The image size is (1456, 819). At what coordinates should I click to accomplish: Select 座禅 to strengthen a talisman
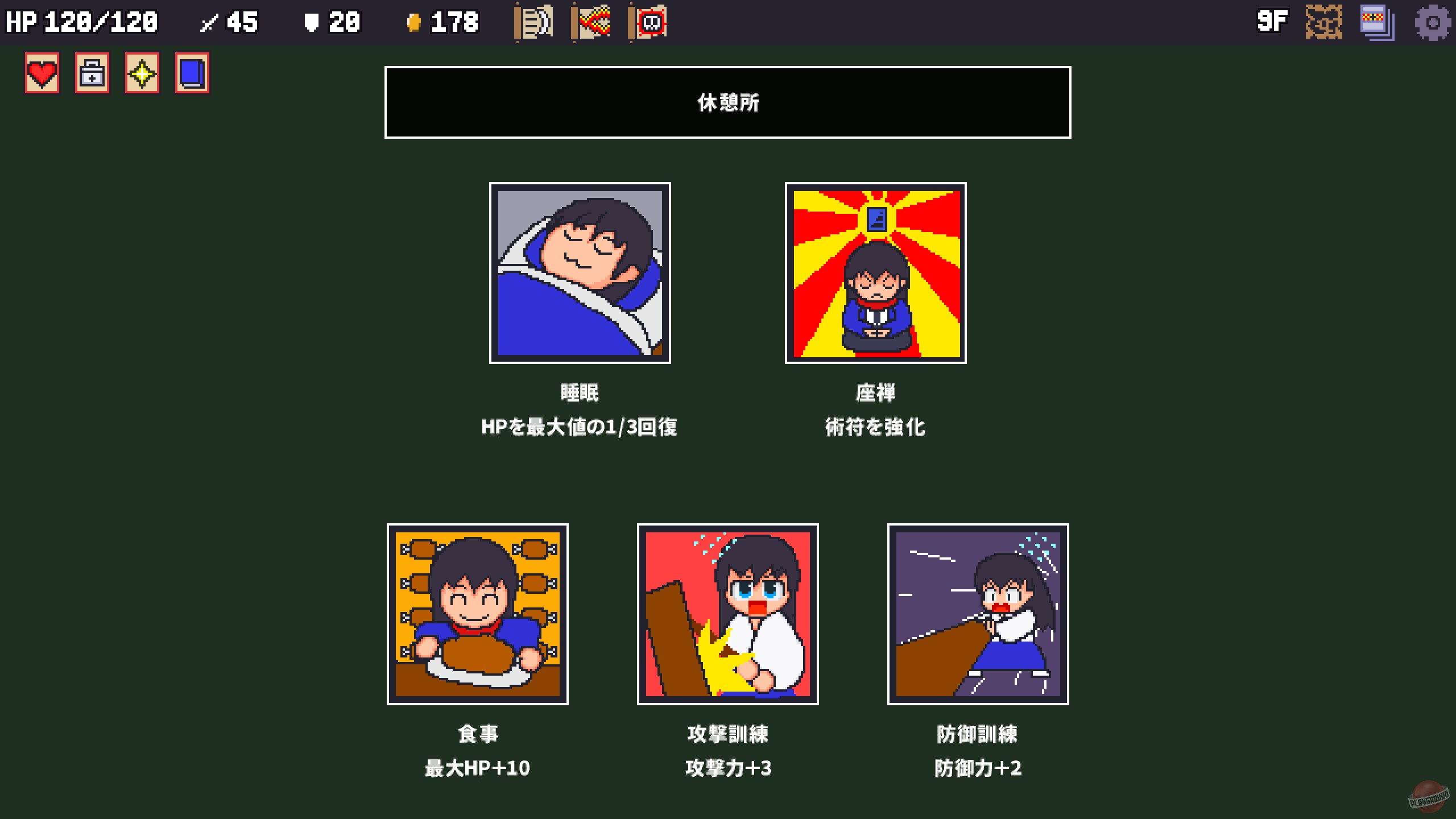(875, 273)
